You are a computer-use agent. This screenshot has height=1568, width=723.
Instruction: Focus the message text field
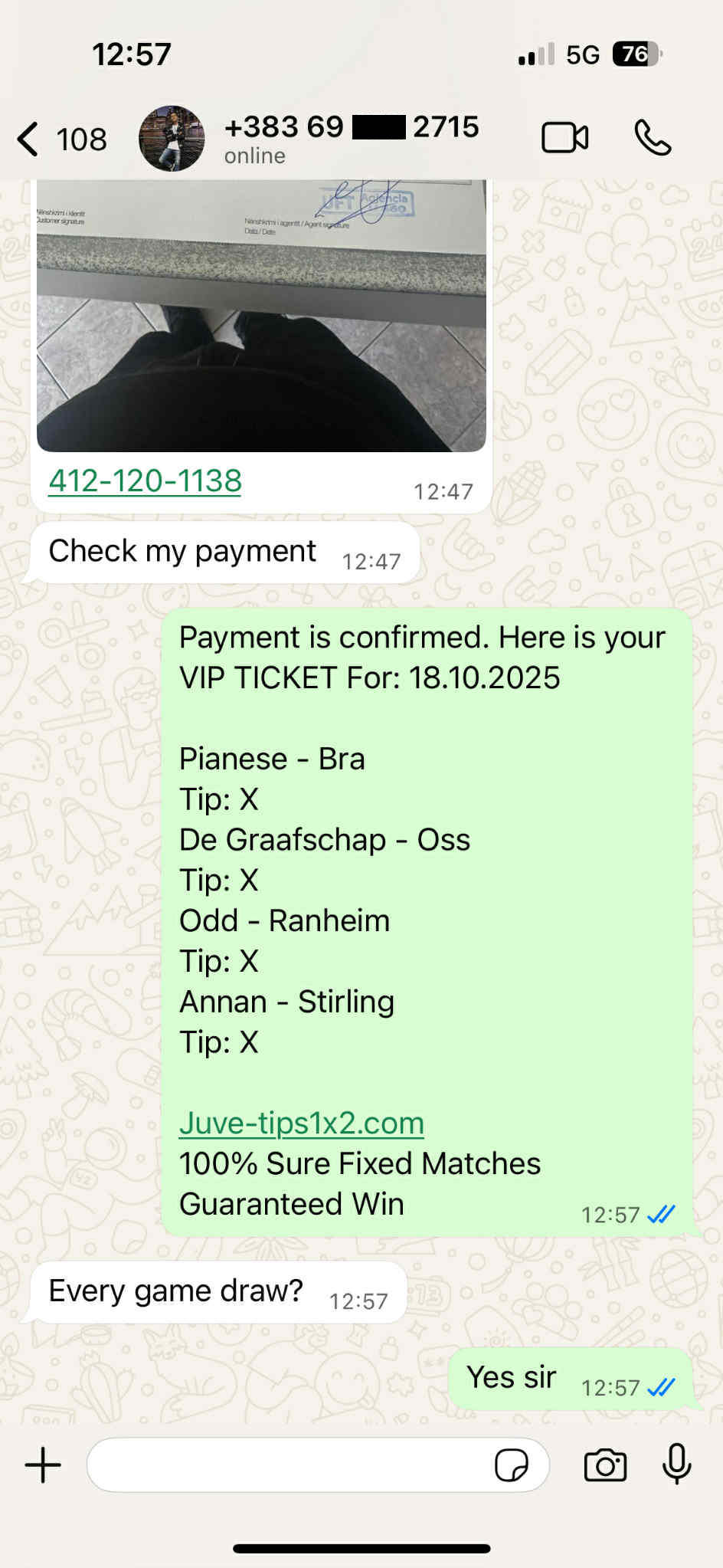tap(291, 1465)
